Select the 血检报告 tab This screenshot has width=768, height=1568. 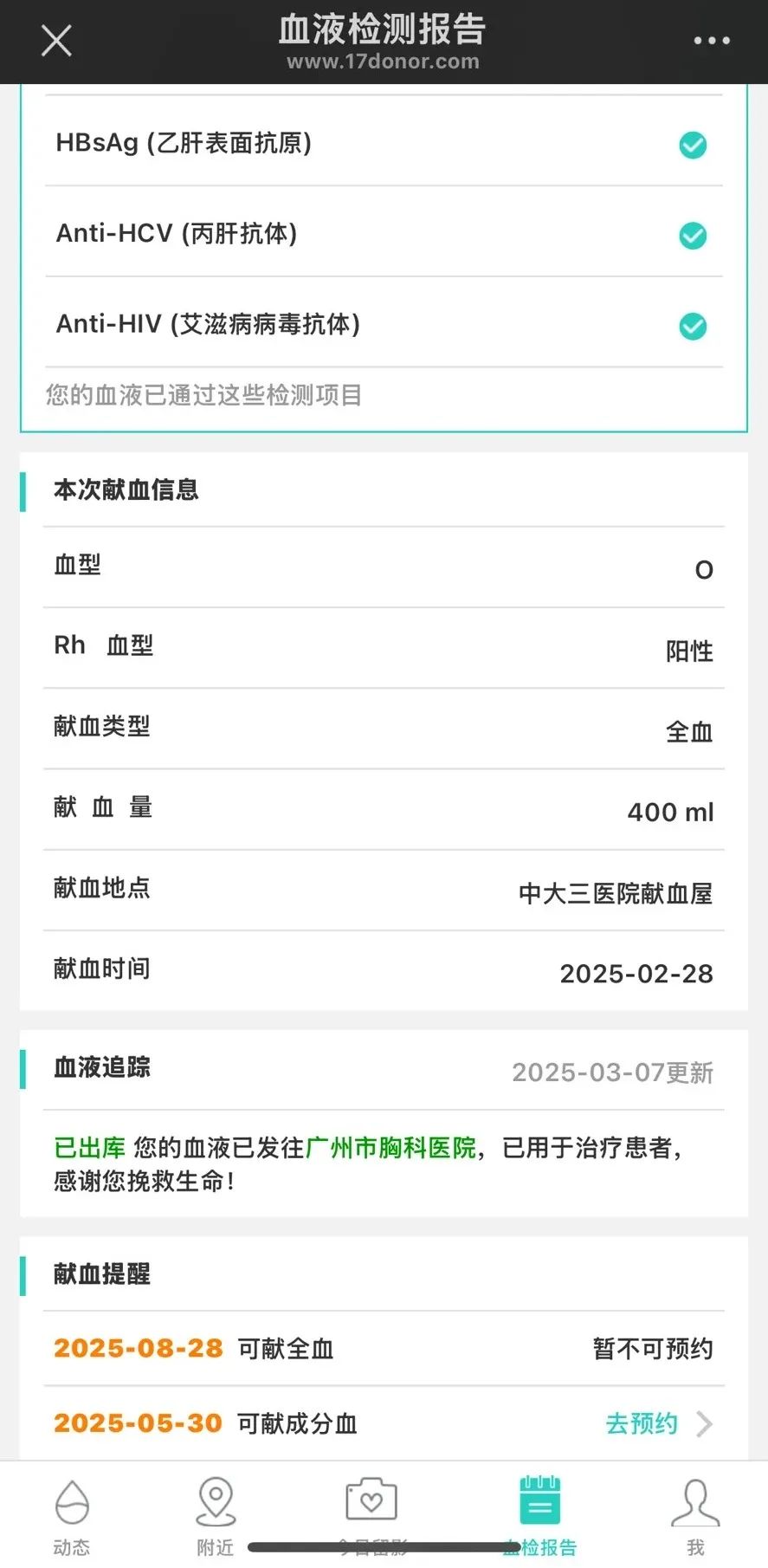[539, 1517]
